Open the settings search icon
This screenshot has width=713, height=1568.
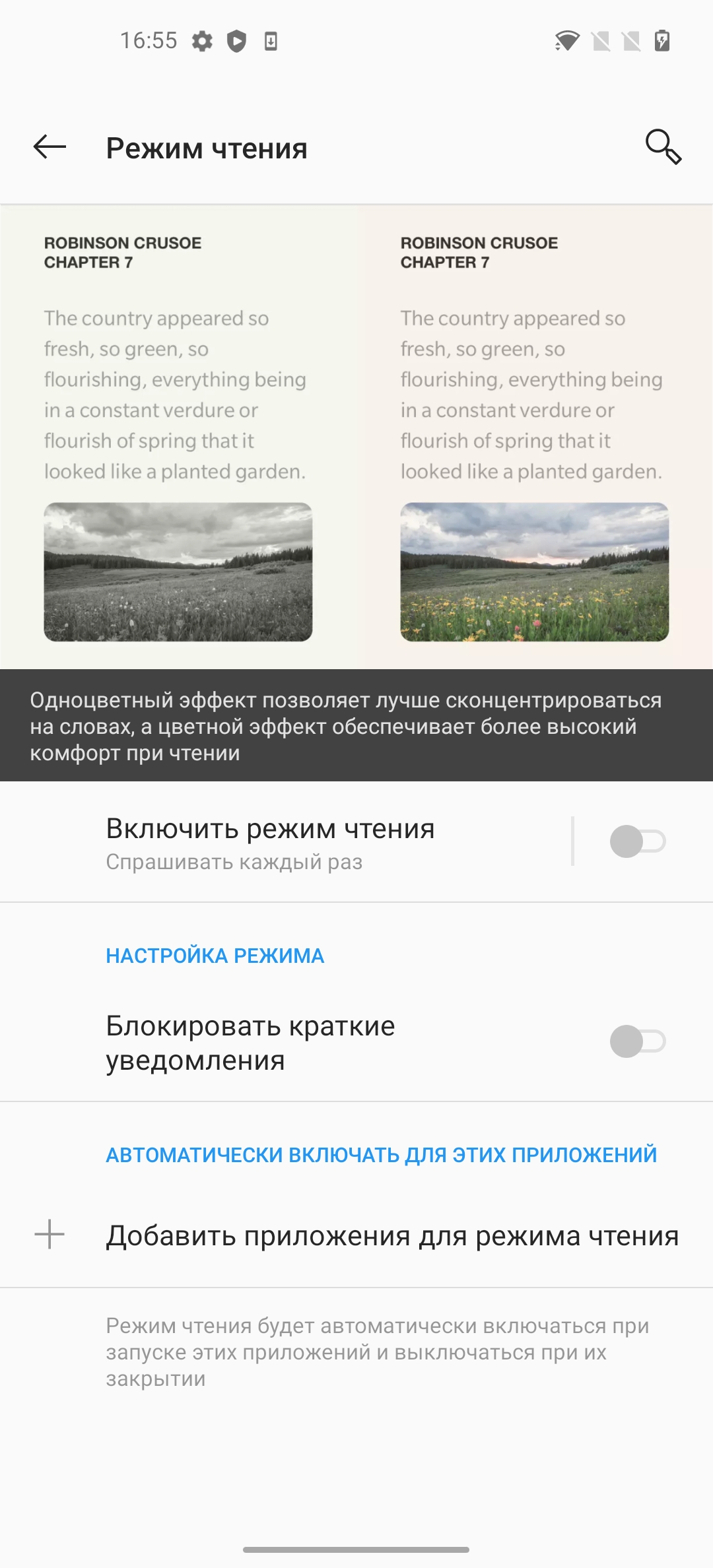(663, 147)
